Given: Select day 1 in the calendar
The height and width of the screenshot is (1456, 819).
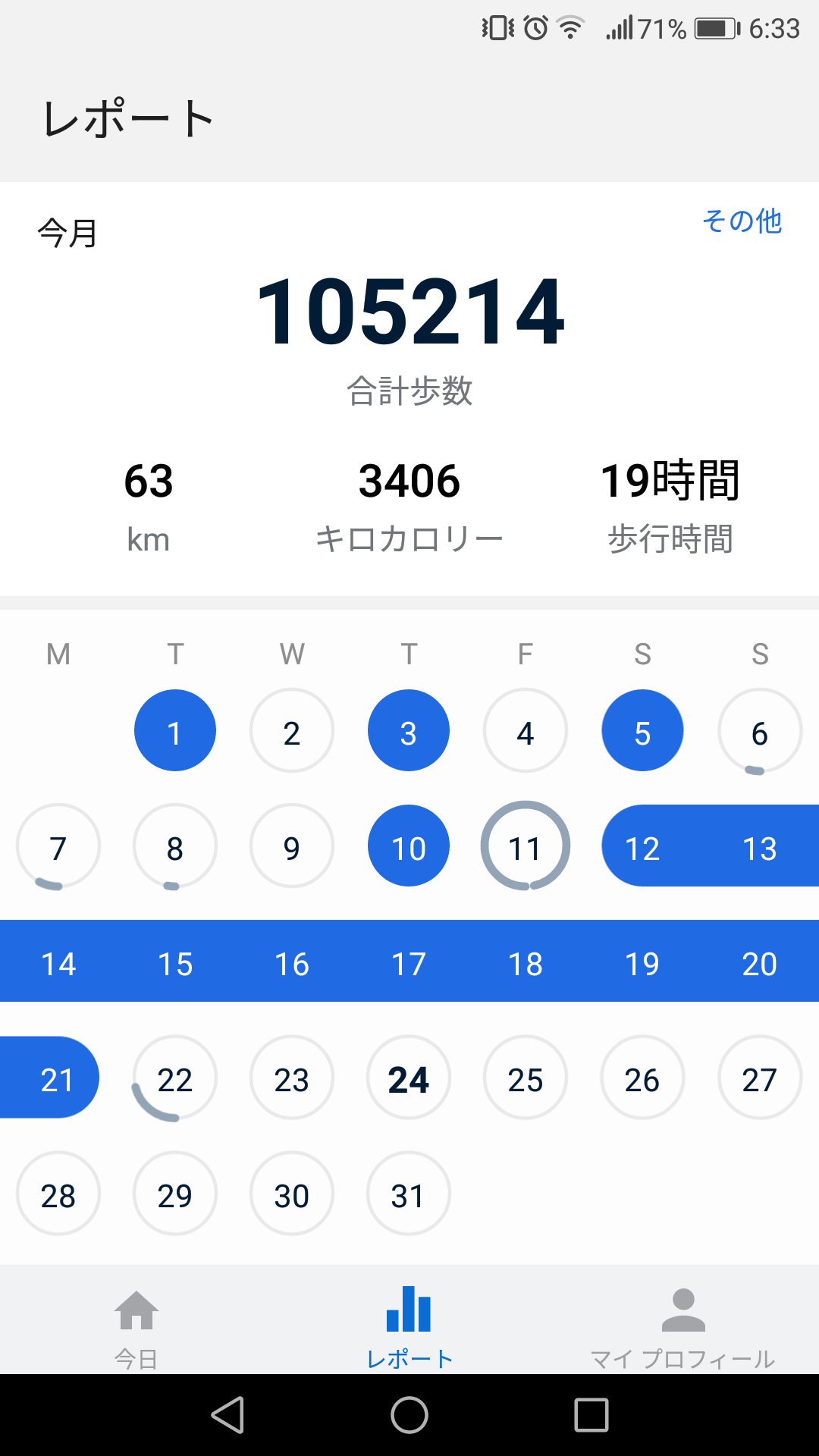Looking at the screenshot, I should [175, 731].
